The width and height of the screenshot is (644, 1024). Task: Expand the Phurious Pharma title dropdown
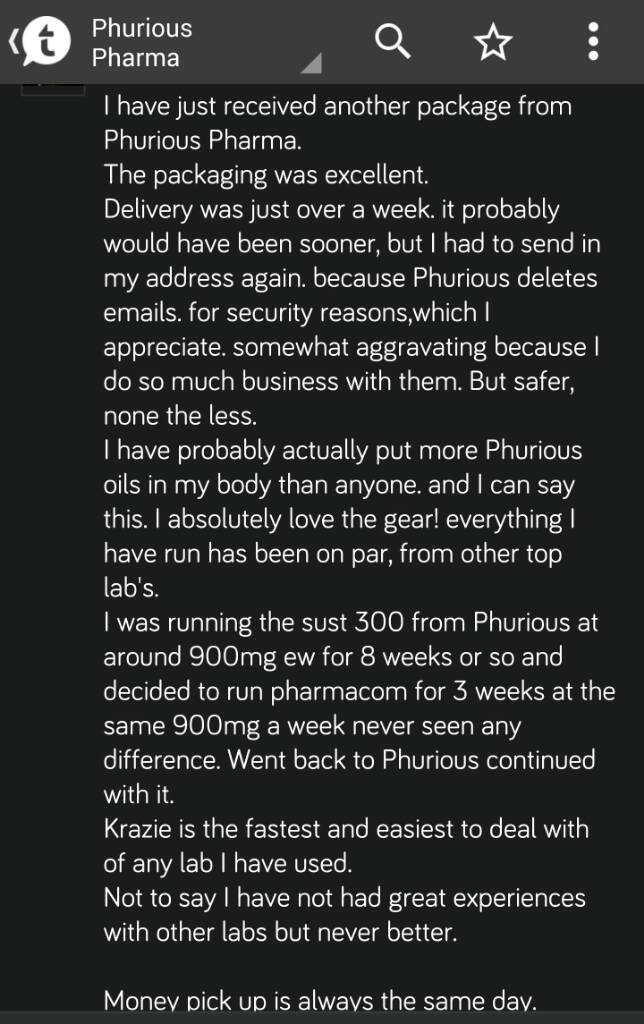(310, 64)
